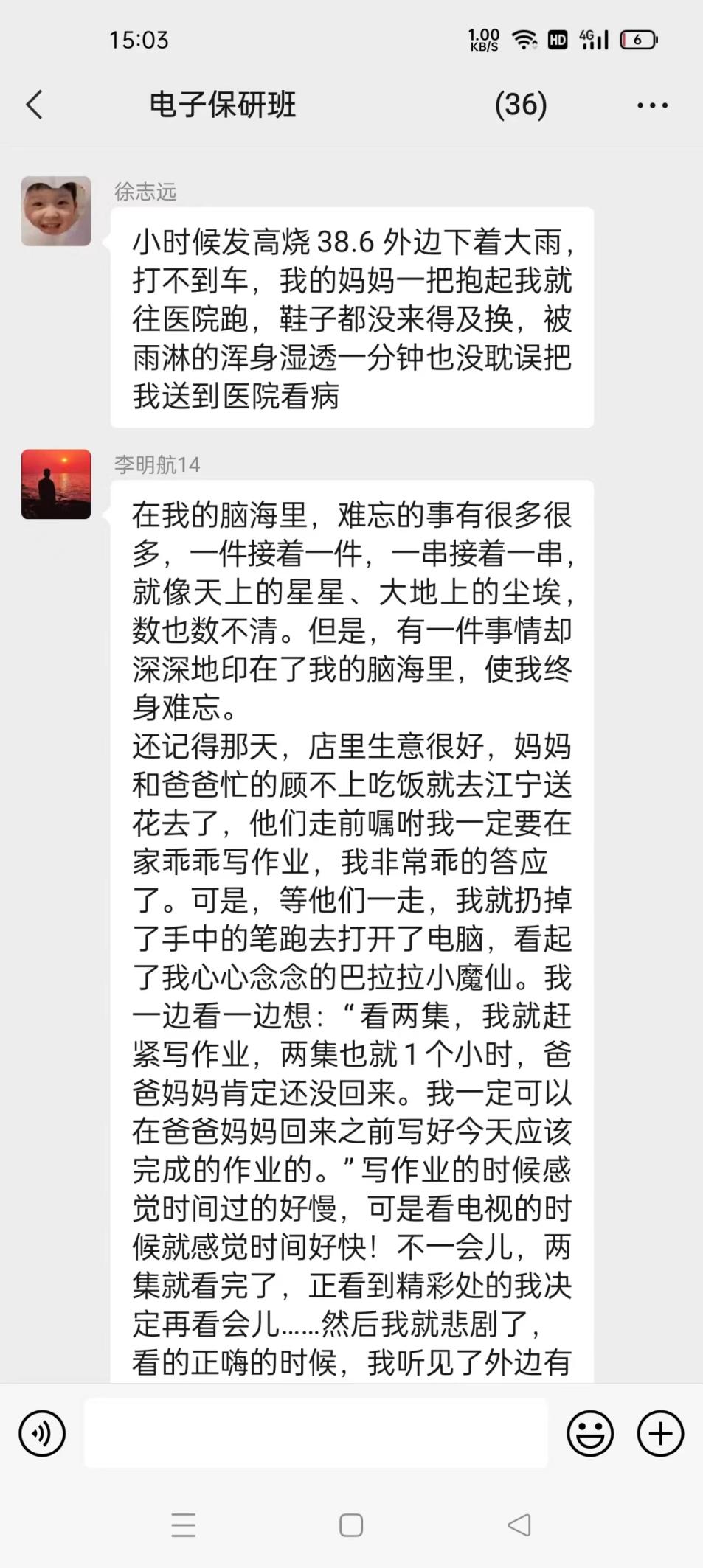Go back from the 电子保研班 chat
703x1568 pixels.
pyautogui.click(x=35, y=105)
